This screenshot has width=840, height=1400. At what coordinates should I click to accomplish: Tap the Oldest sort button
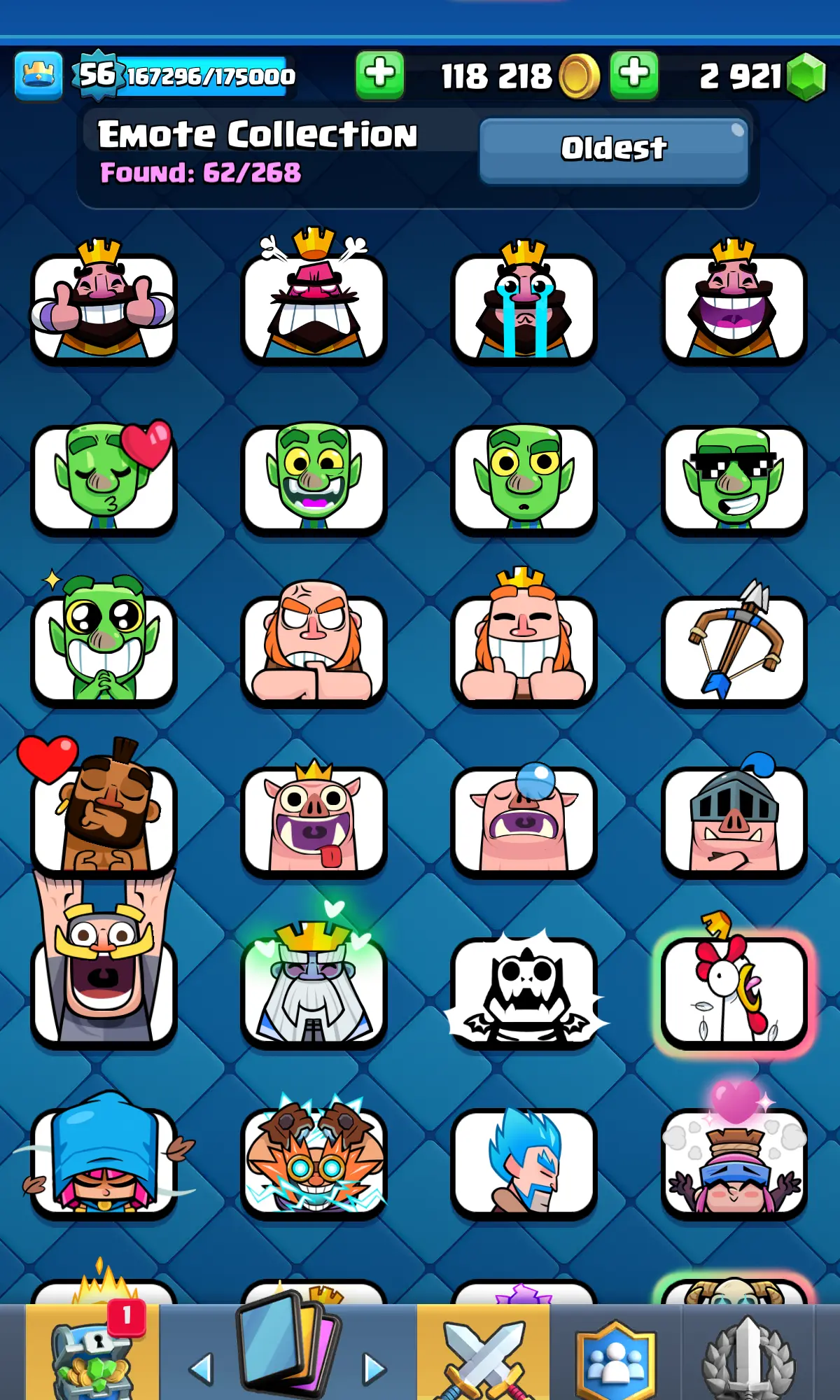(614, 150)
